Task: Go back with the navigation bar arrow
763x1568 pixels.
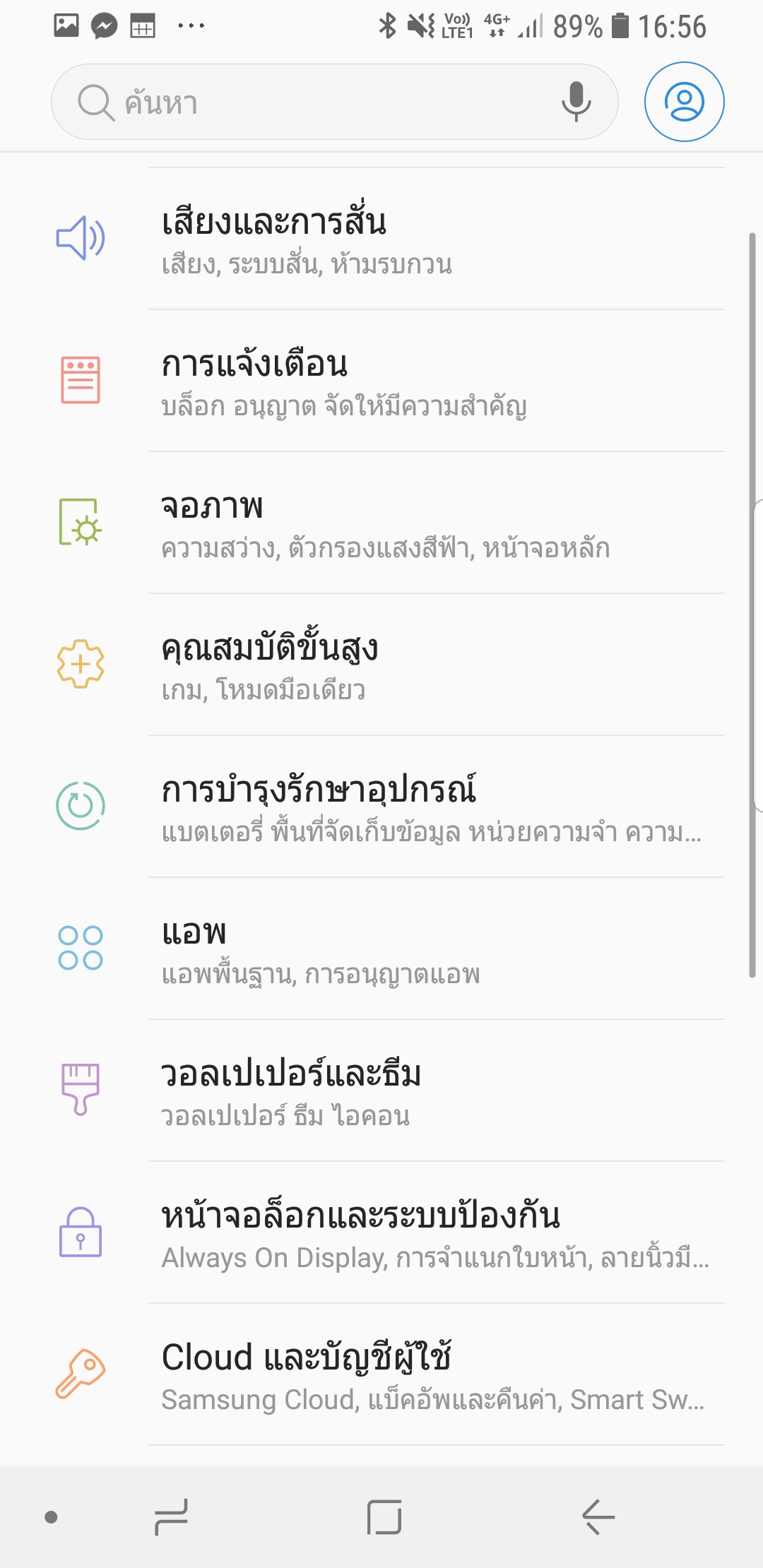Action: tap(598, 1516)
